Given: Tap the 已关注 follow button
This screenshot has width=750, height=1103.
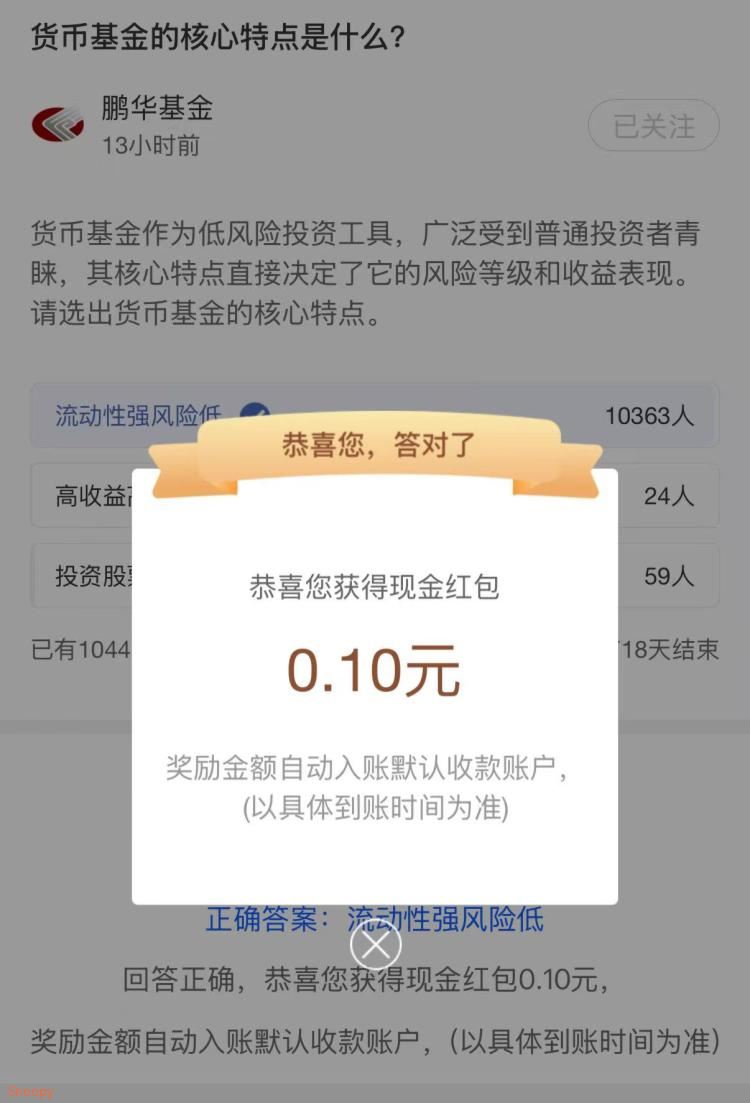Looking at the screenshot, I should [x=653, y=126].
